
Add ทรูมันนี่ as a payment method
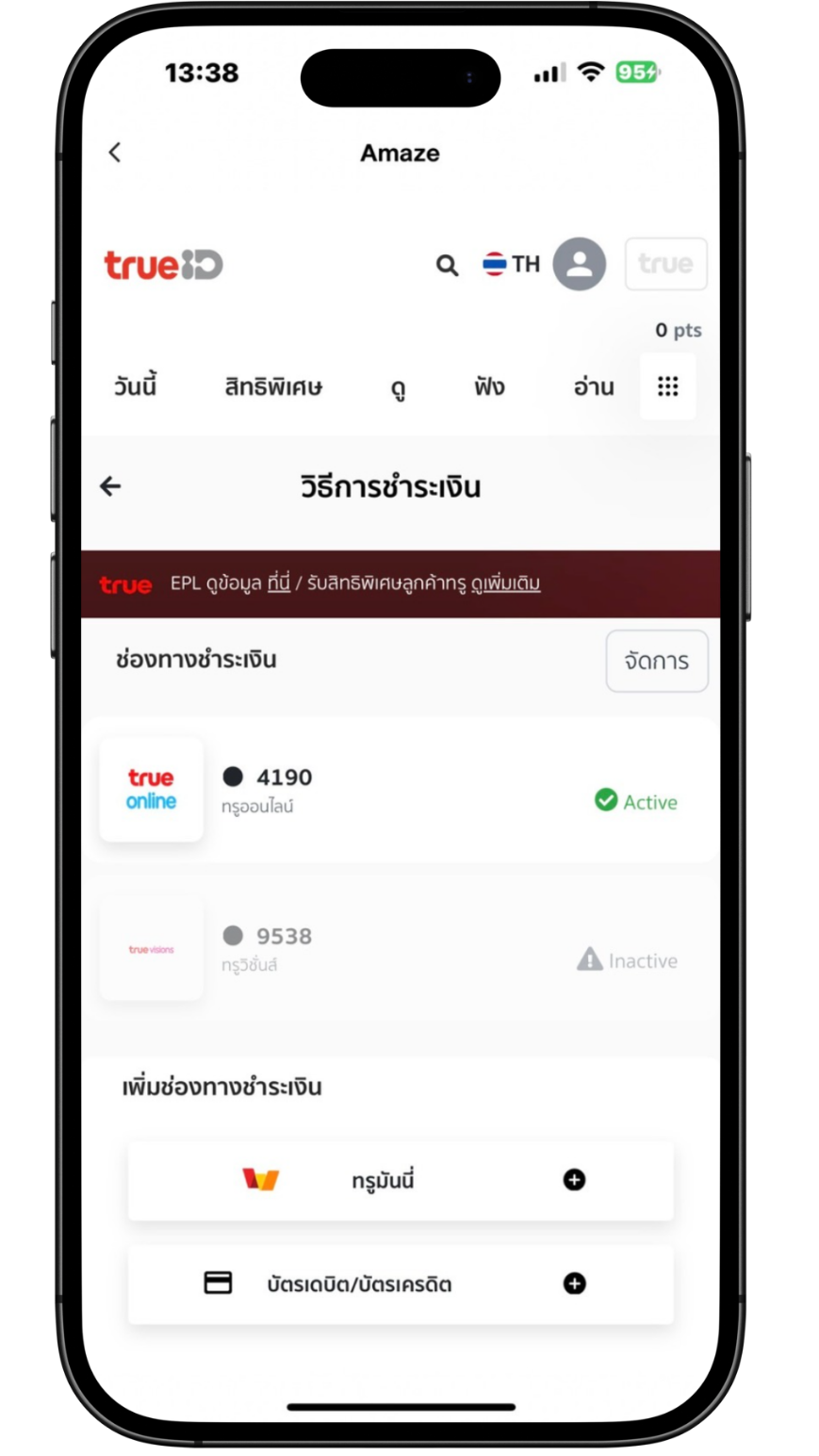point(401,1180)
